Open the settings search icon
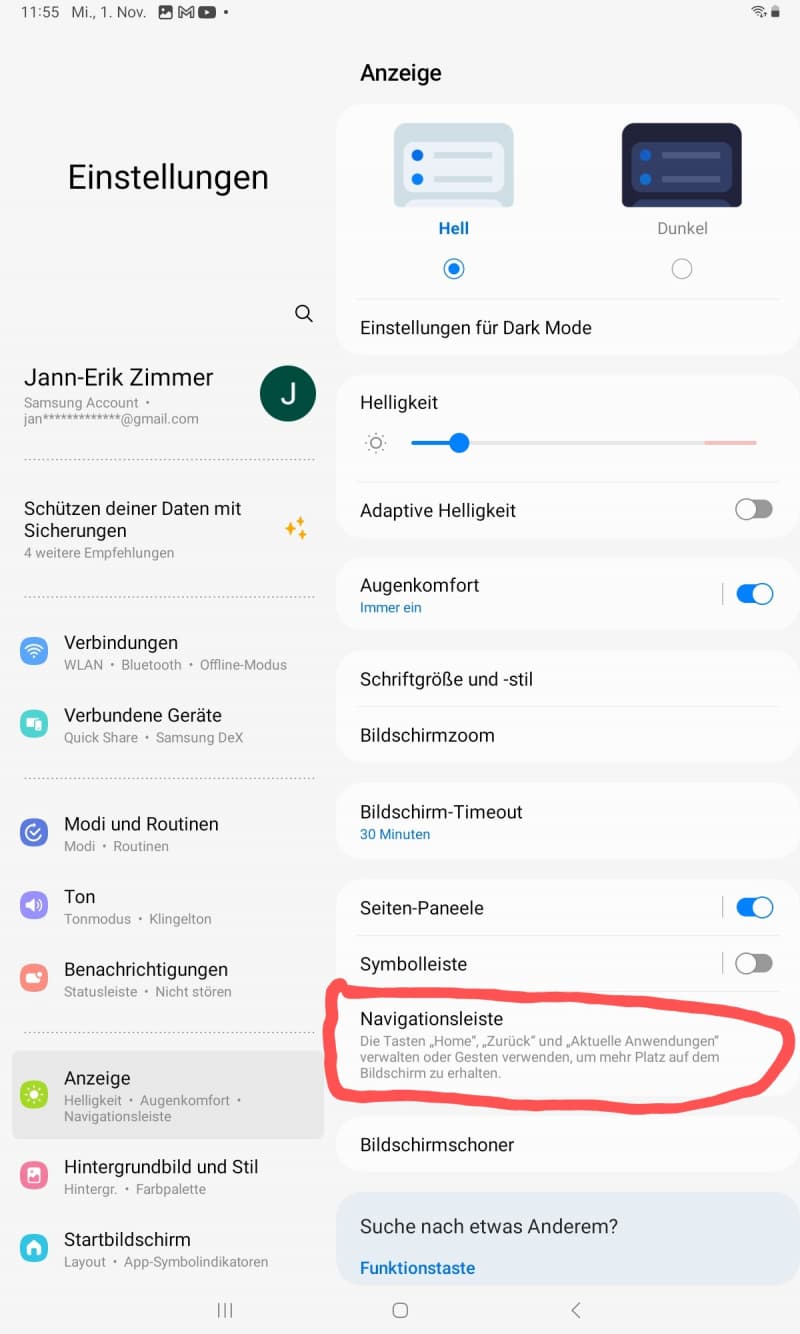Image resolution: width=800 pixels, height=1334 pixels. click(x=304, y=313)
